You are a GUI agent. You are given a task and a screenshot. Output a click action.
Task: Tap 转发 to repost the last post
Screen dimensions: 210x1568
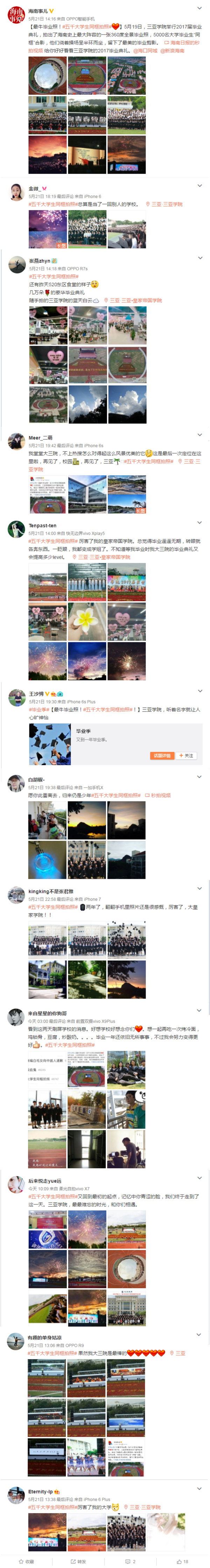click(x=78, y=1561)
